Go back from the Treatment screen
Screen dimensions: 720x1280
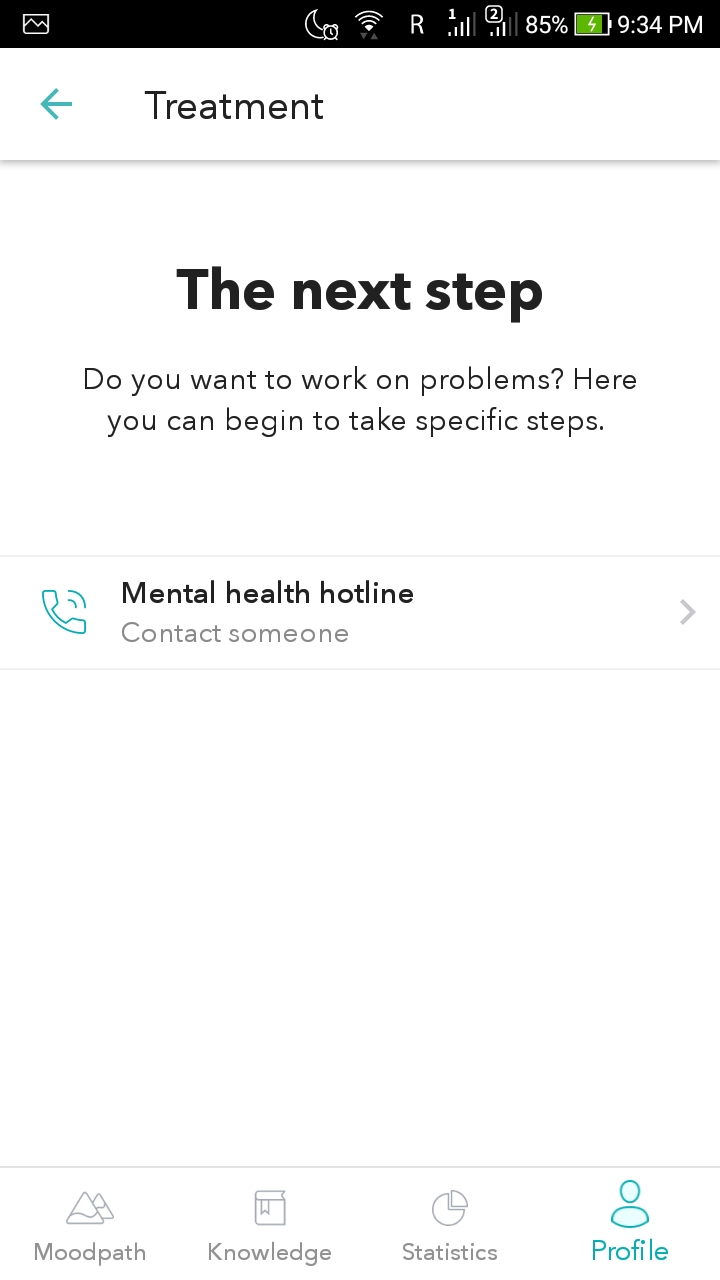56,105
